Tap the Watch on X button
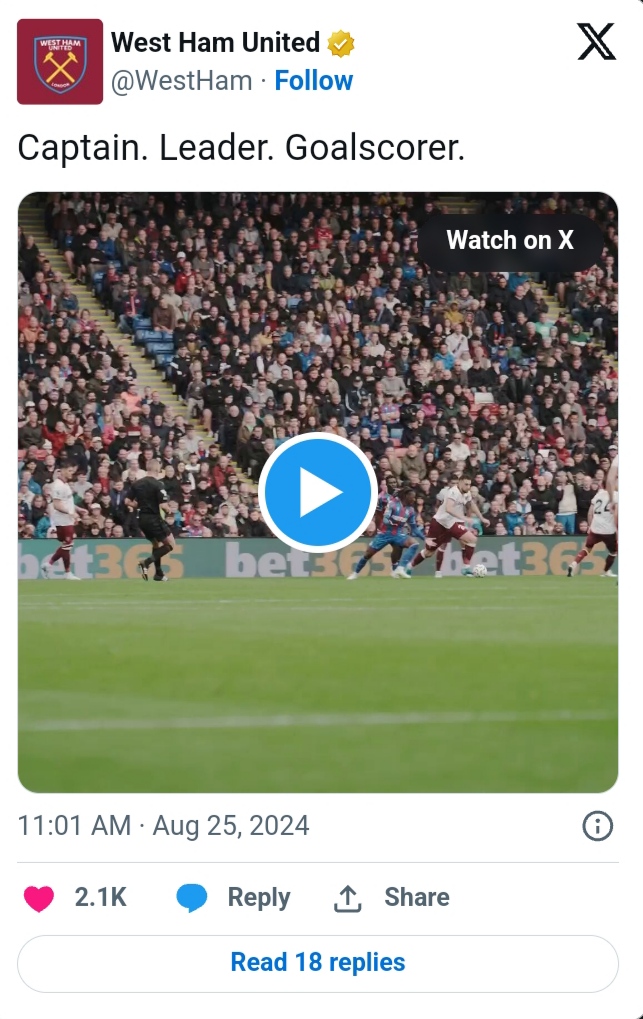 tap(510, 240)
